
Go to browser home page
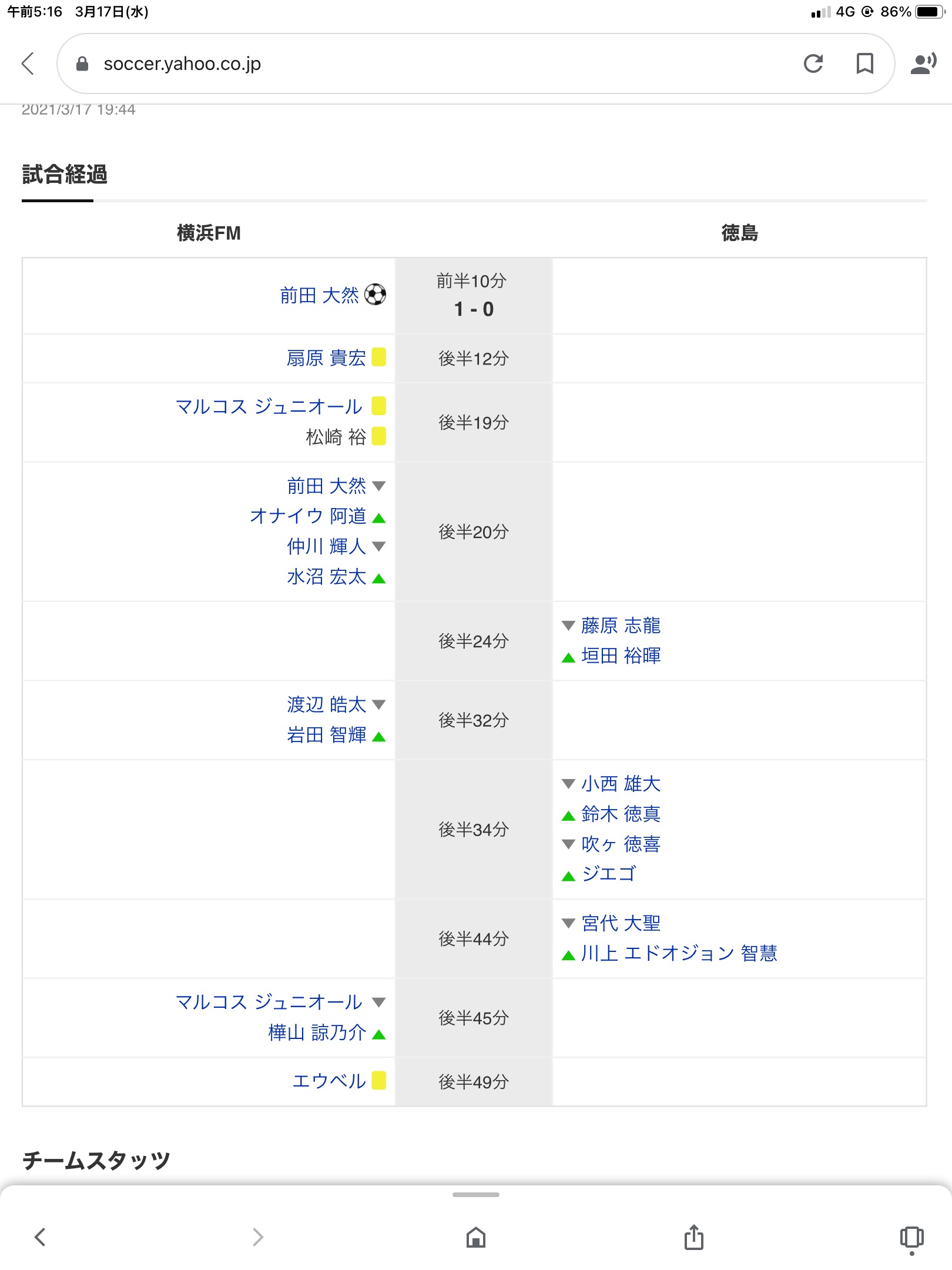click(x=475, y=1237)
